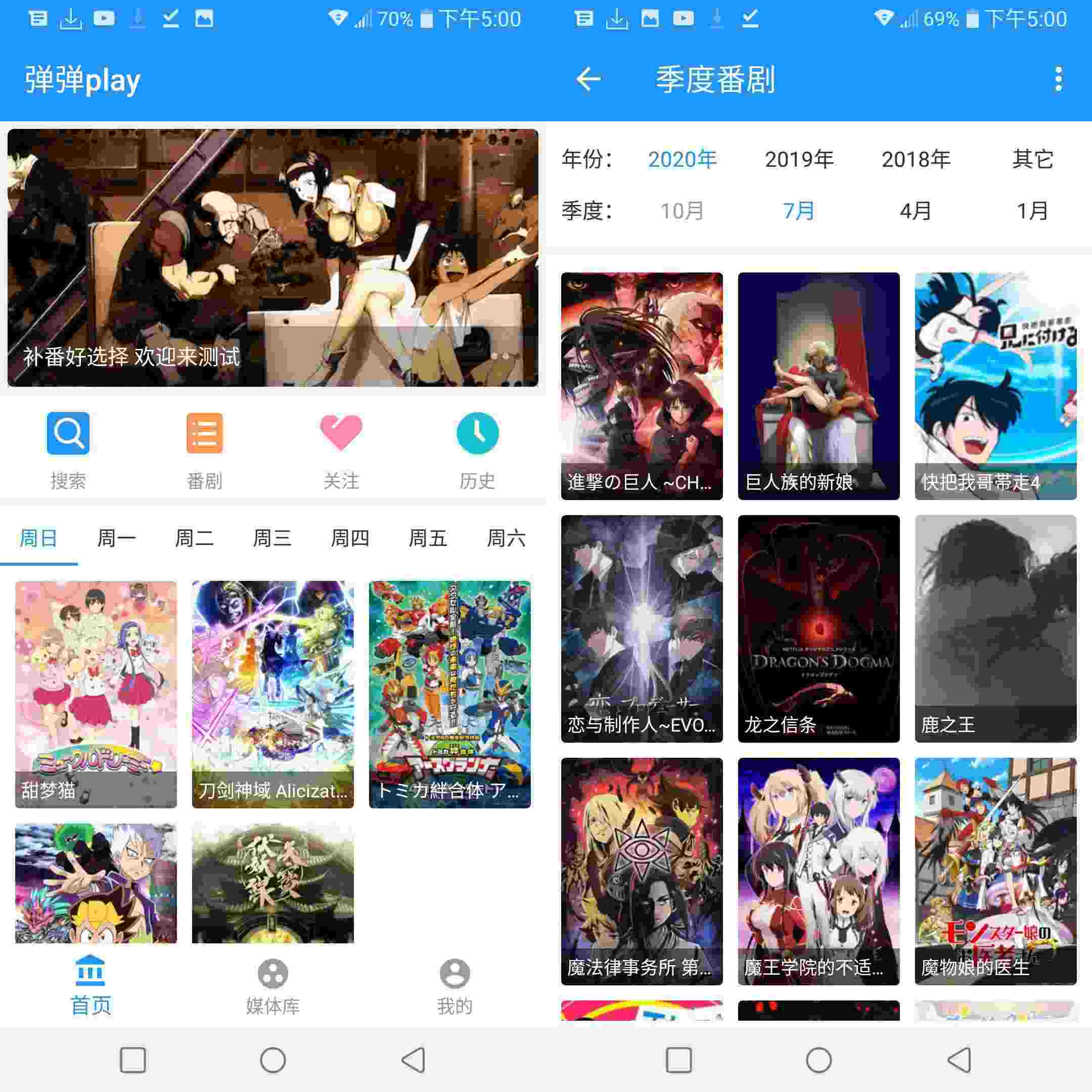This screenshot has width=1092, height=1092.
Task: Select 其它 year filter
Action: click(x=1033, y=159)
